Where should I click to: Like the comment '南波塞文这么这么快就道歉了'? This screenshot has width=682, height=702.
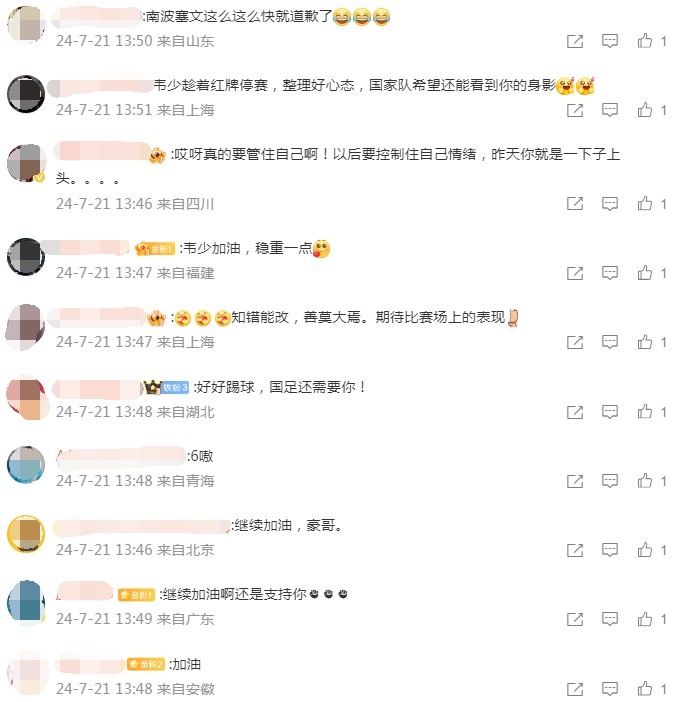point(645,41)
